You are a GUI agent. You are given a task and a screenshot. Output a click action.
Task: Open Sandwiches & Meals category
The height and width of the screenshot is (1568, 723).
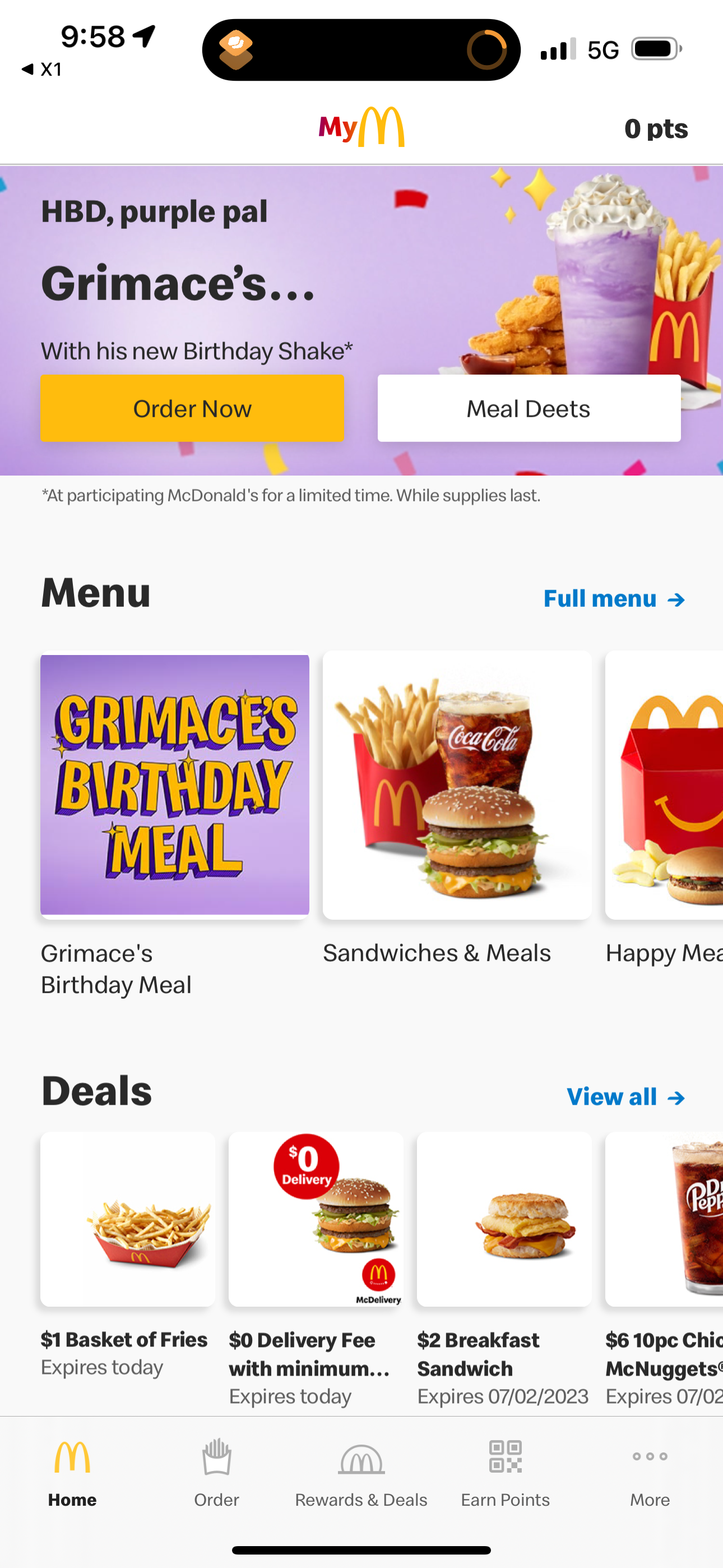(456, 785)
